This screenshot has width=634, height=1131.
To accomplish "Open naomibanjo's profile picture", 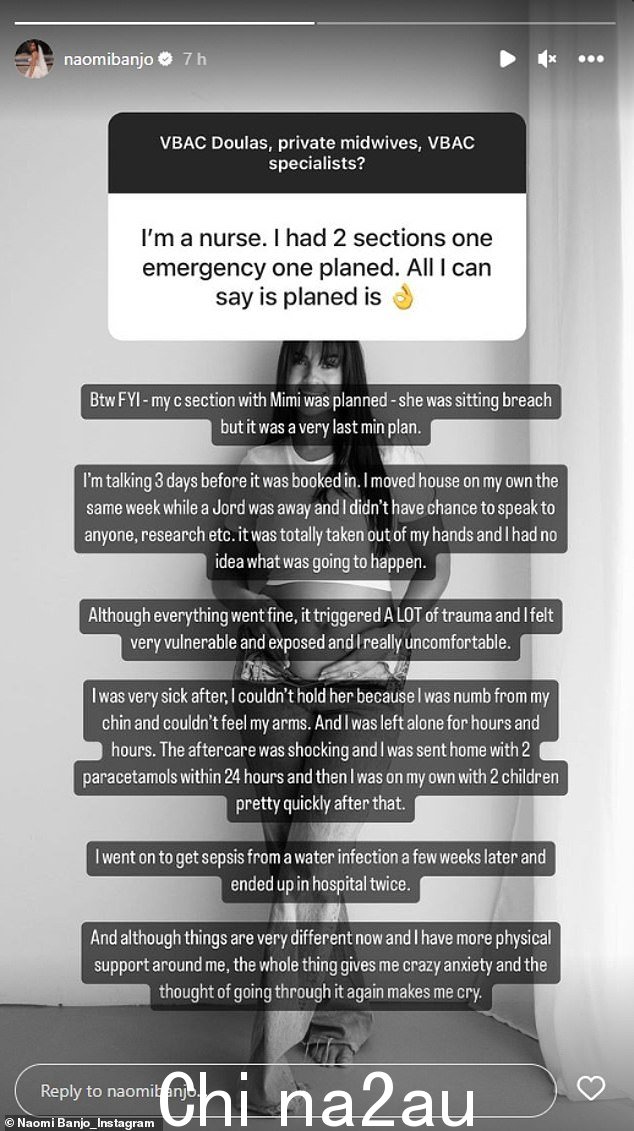I will [33, 59].
